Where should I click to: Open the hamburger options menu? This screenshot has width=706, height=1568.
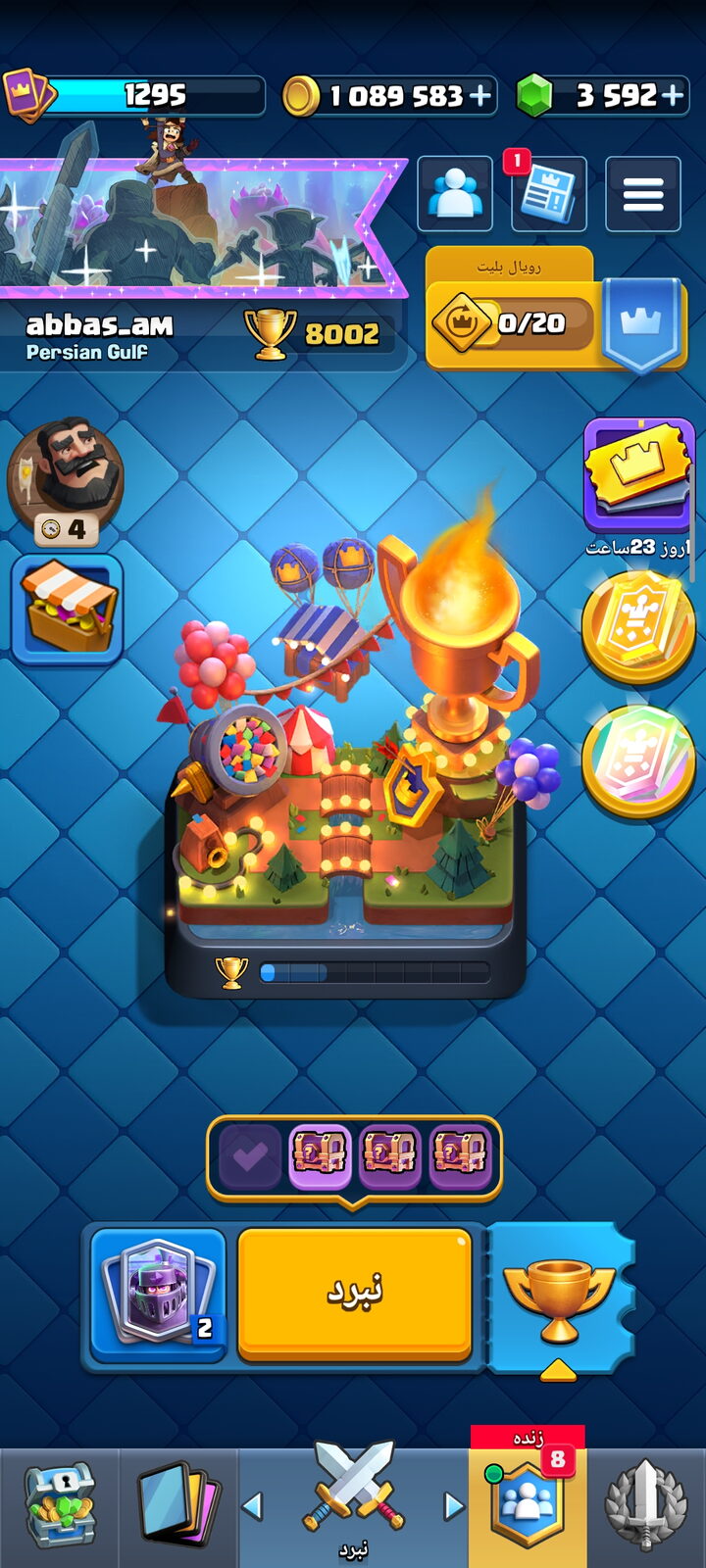click(x=643, y=194)
